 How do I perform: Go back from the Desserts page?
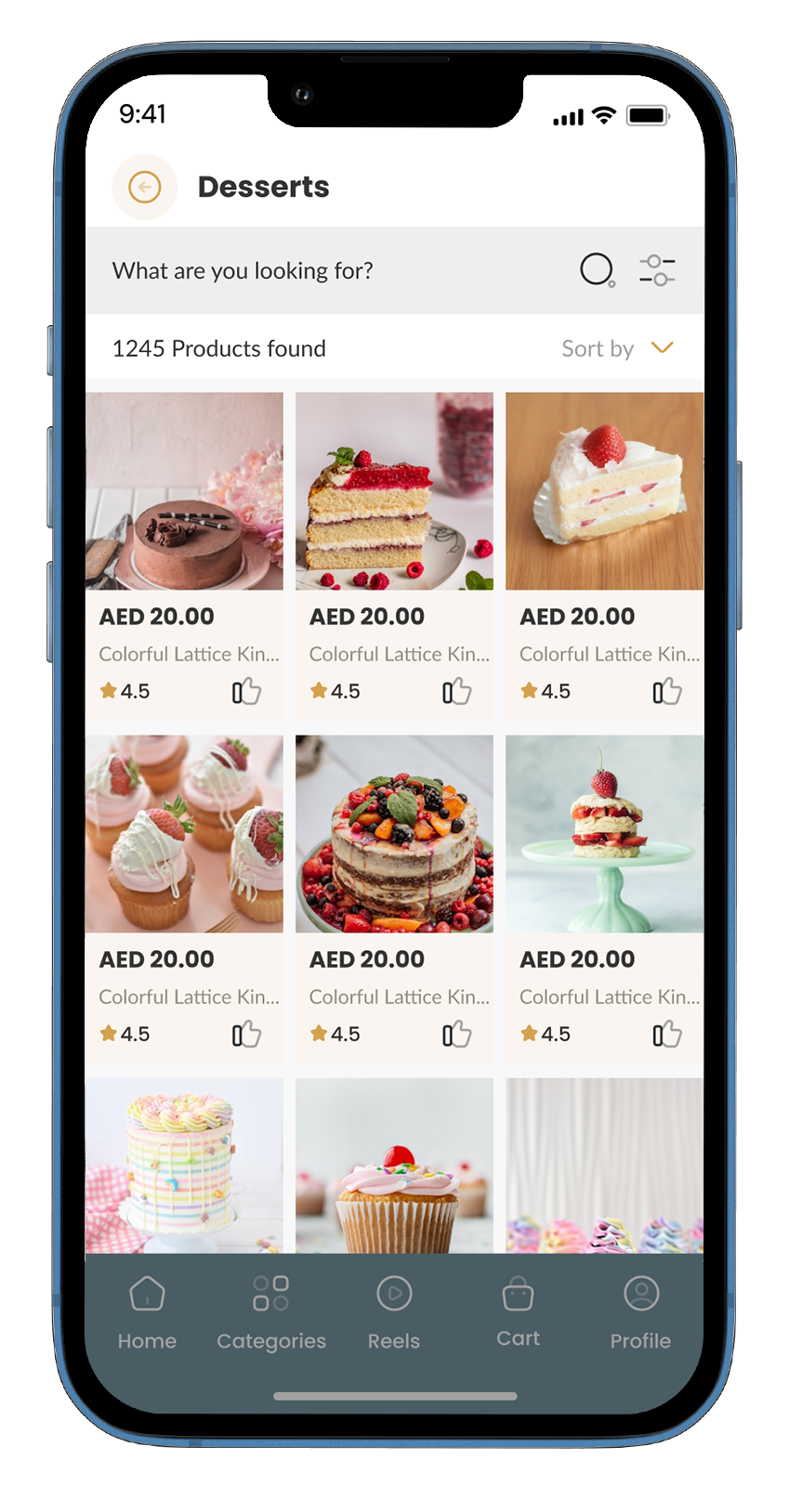144,188
